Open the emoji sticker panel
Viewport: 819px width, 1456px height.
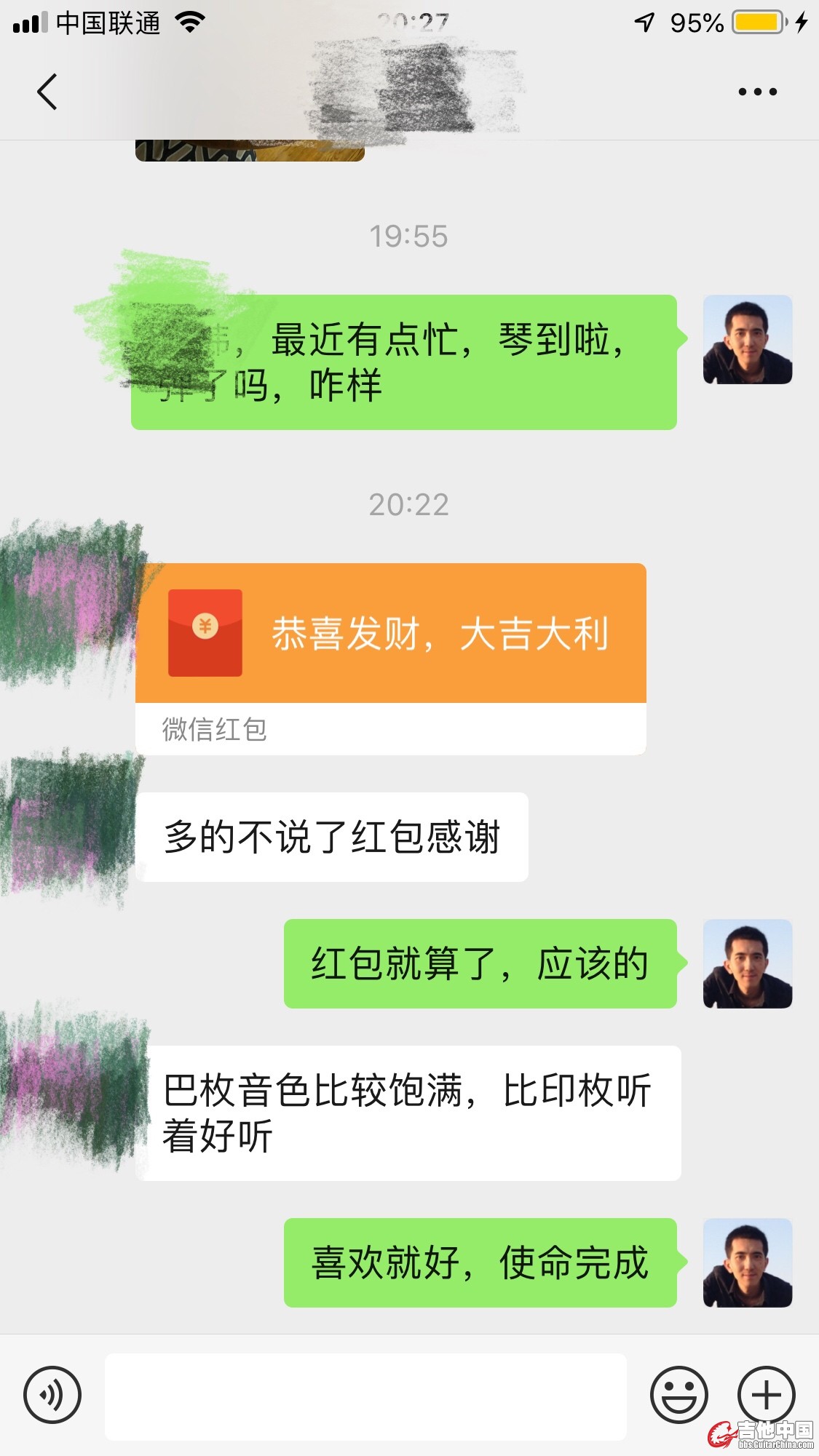pos(678,1395)
